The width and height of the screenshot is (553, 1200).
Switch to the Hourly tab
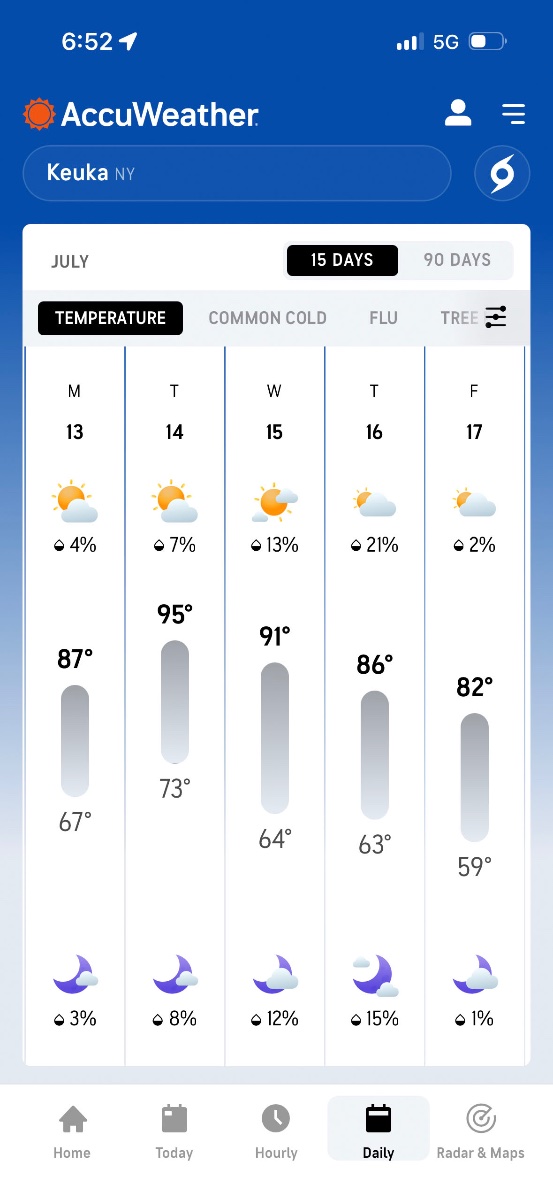point(276,1132)
